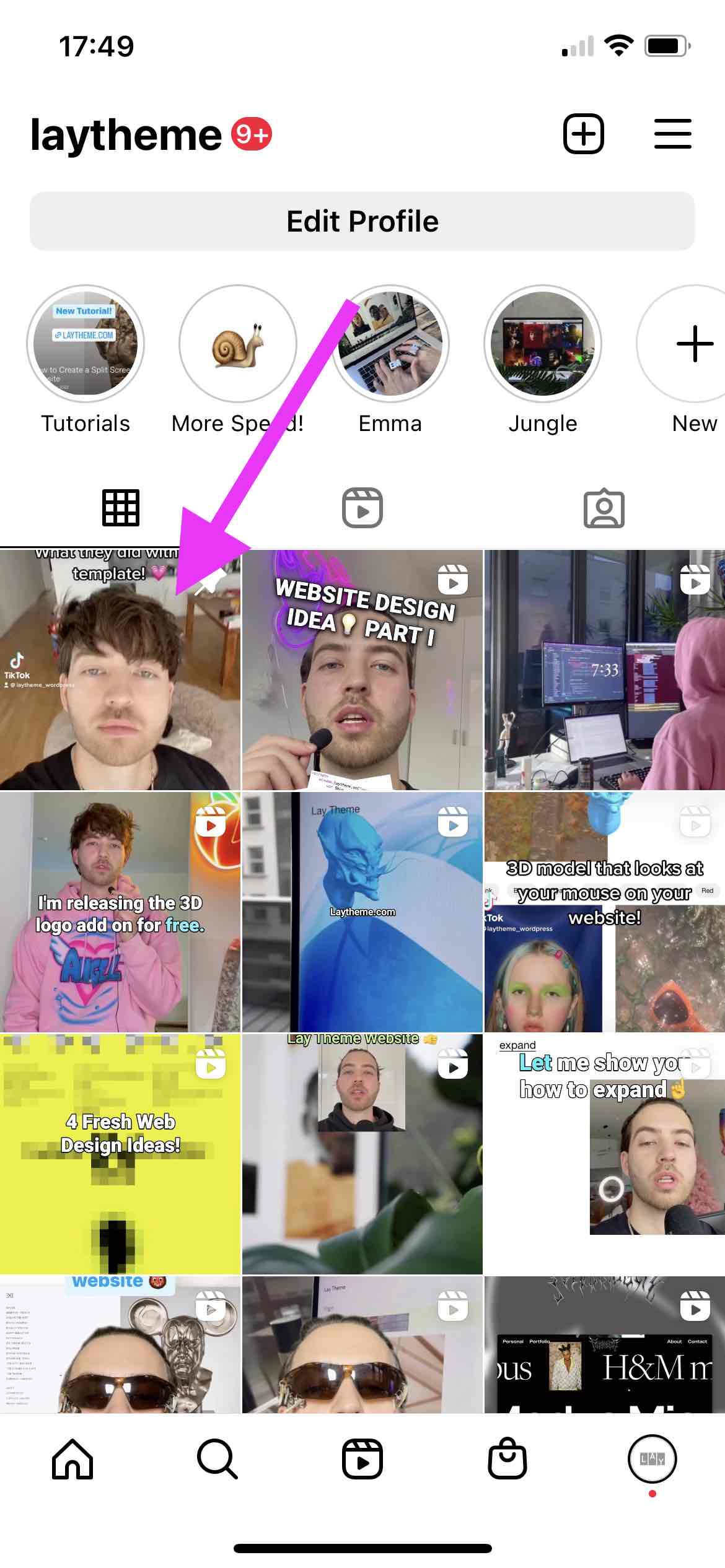Switch to the Reels profile tab

[362, 508]
